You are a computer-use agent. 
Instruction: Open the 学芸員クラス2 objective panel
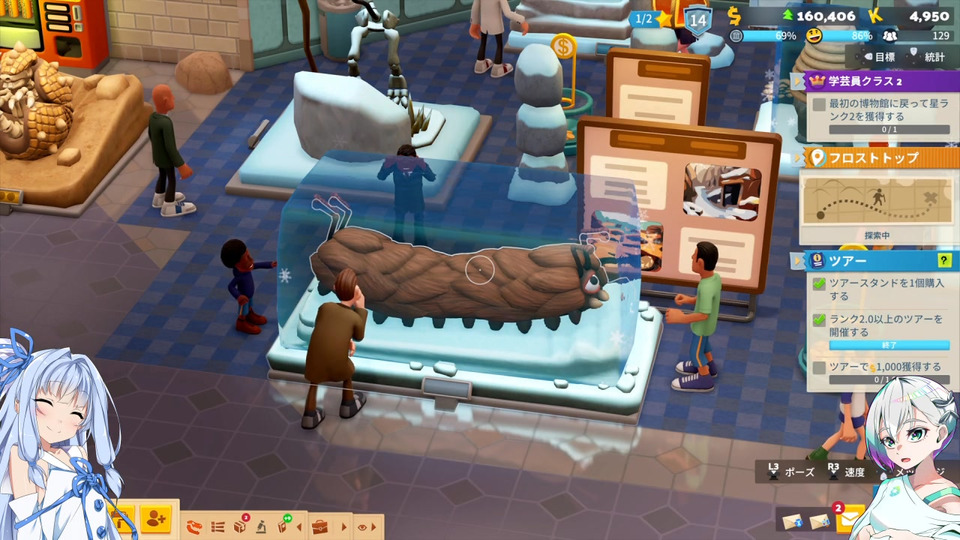click(876, 81)
